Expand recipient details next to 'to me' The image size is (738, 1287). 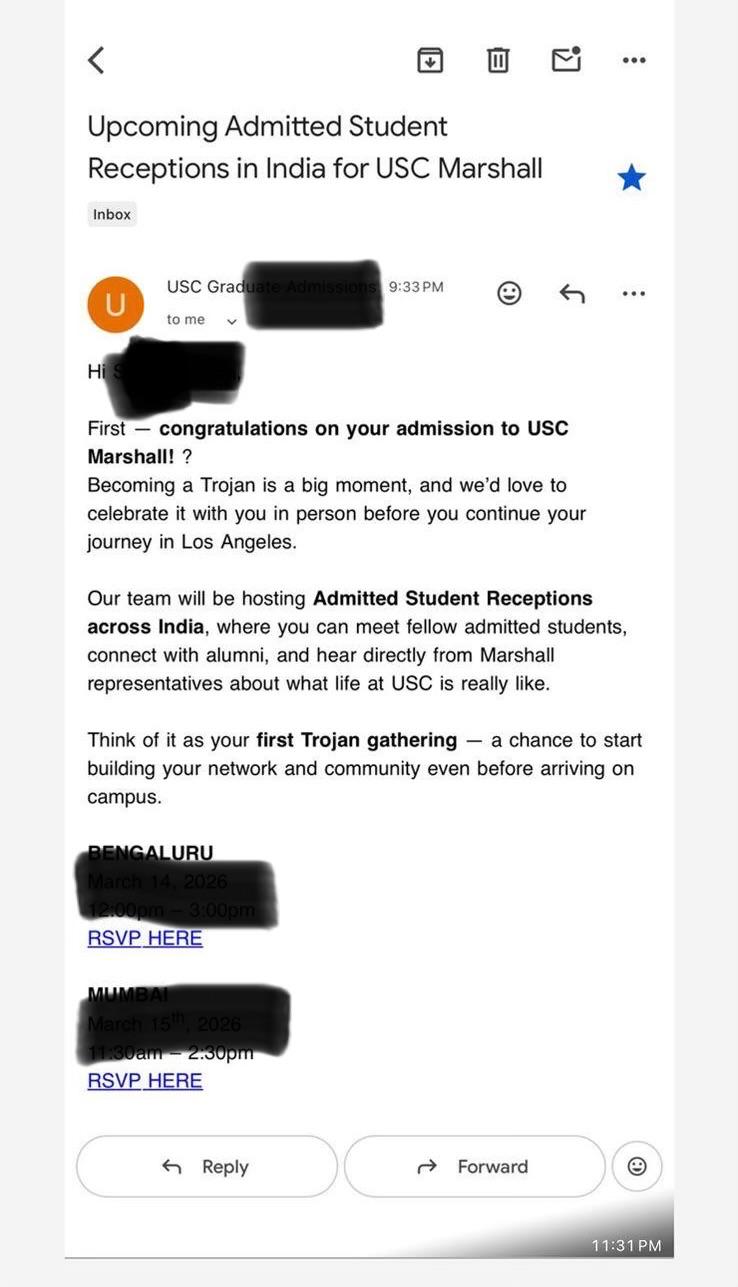[x=232, y=321]
